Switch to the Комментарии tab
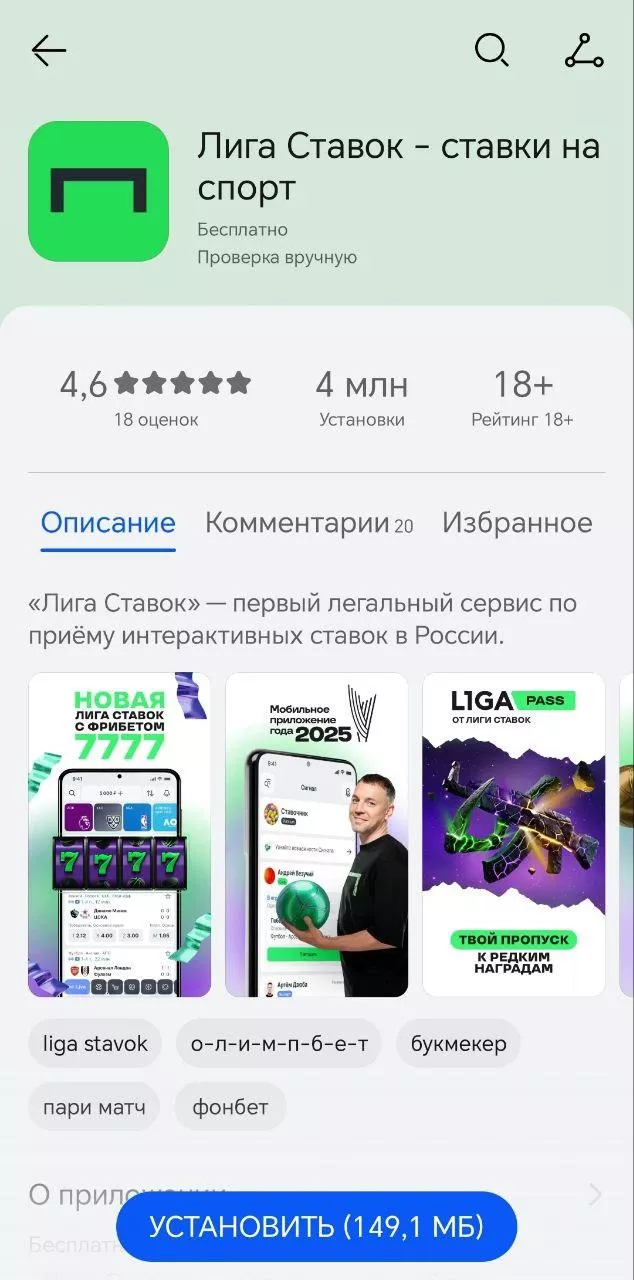Screen dimensions: 634x1280 [308, 523]
